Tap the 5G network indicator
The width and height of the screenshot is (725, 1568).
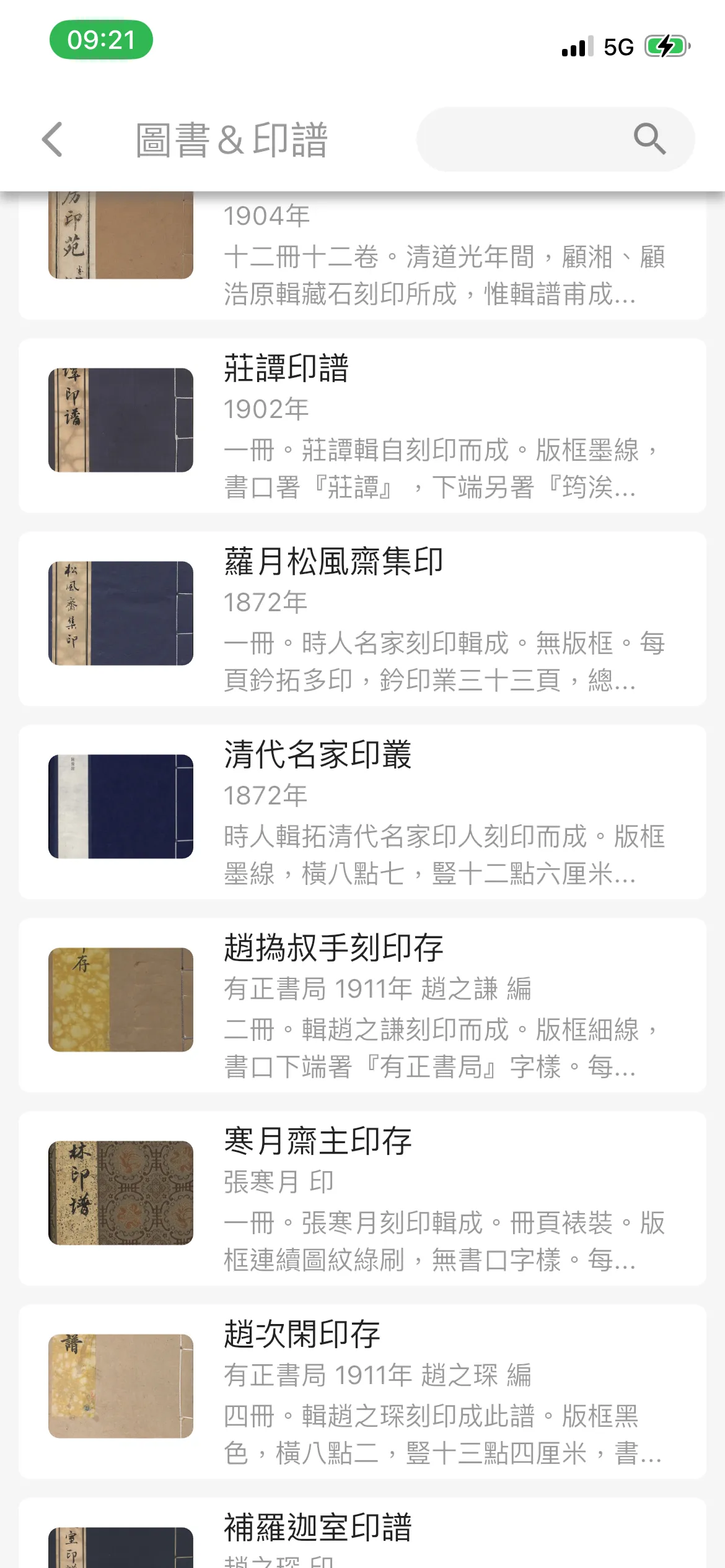click(617, 46)
